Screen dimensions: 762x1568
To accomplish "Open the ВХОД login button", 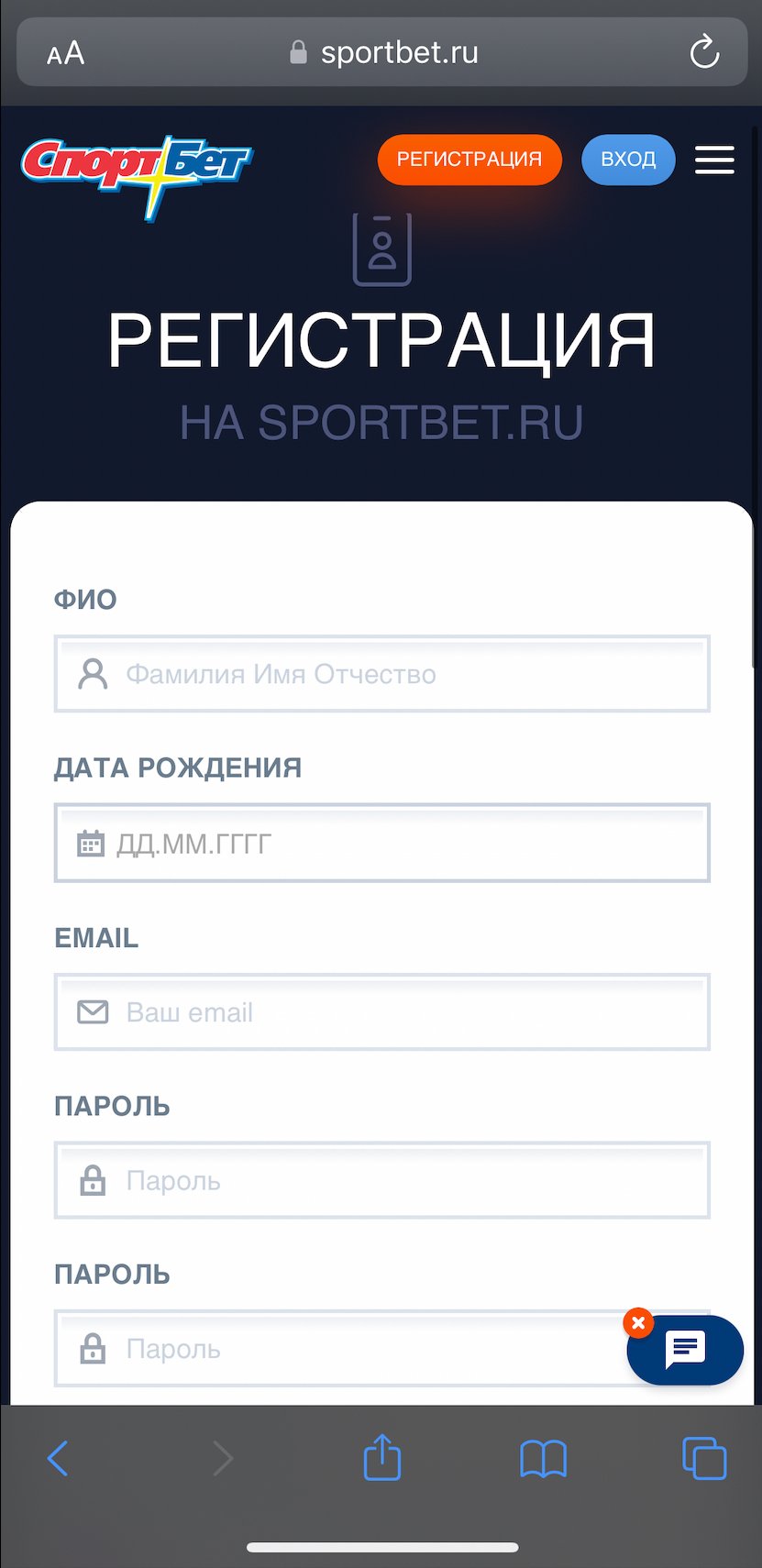I will (628, 160).
